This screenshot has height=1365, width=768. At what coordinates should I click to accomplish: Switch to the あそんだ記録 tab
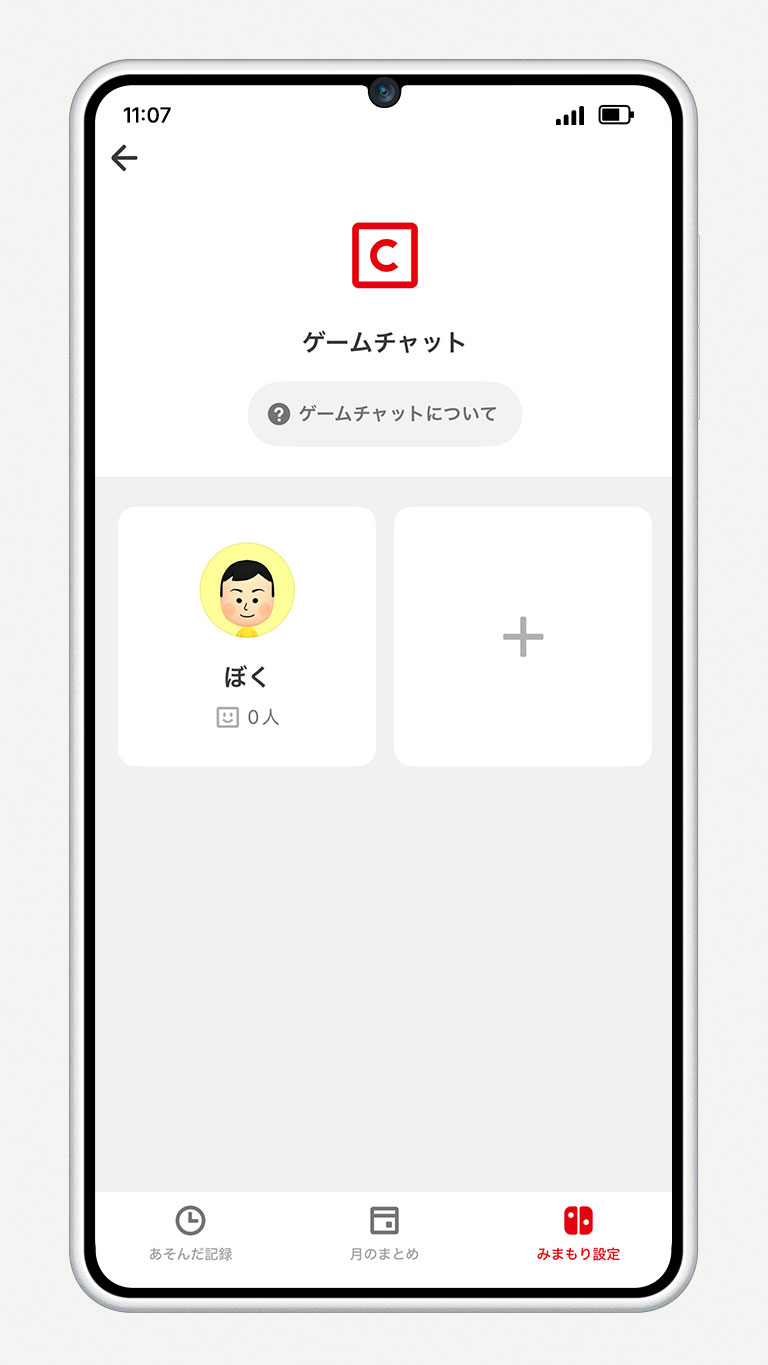tap(190, 1233)
